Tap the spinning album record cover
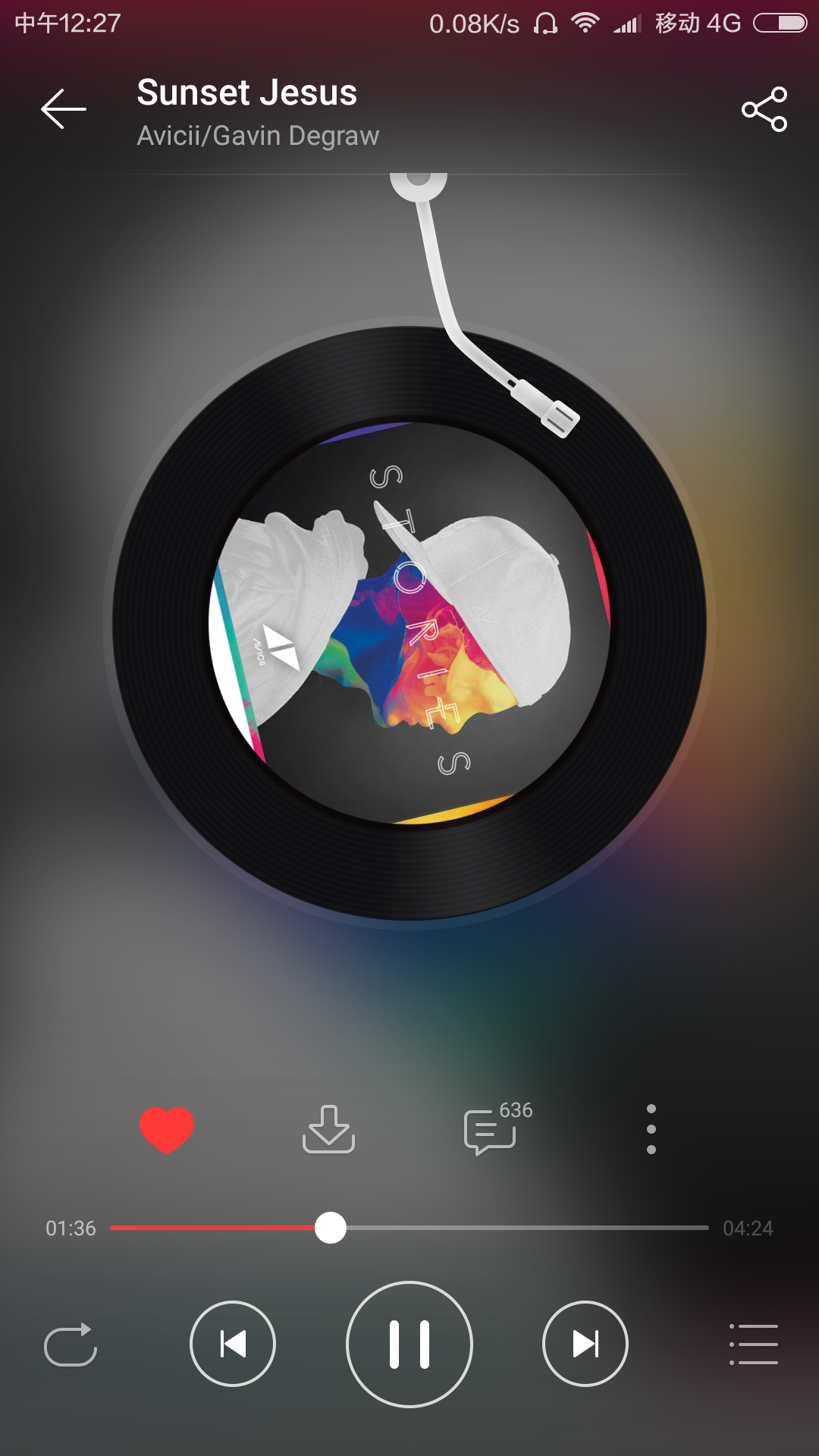The width and height of the screenshot is (819, 1456). (x=409, y=623)
